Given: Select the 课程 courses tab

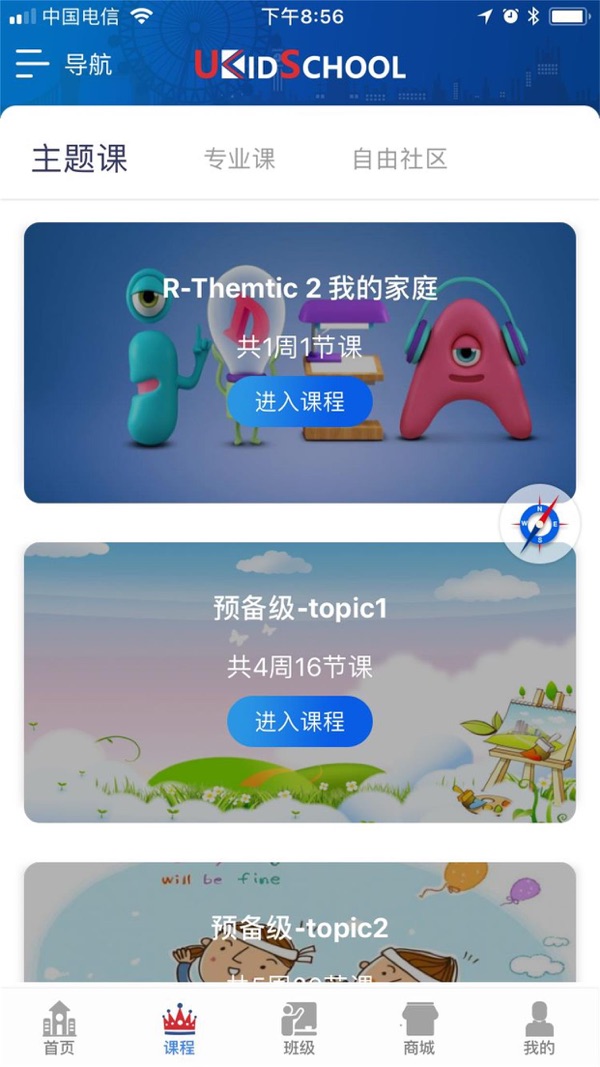Looking at the screenshot, I should point(179,1028).
